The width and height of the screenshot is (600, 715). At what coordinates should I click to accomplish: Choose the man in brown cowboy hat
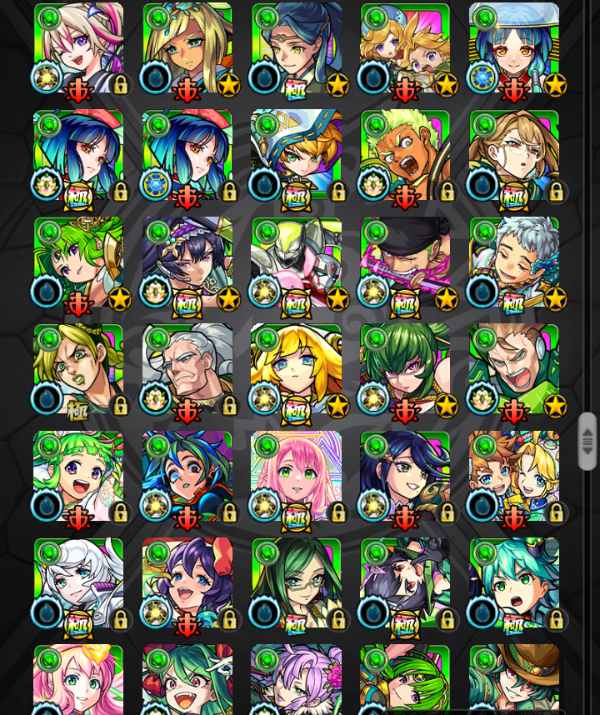(514, 680)
